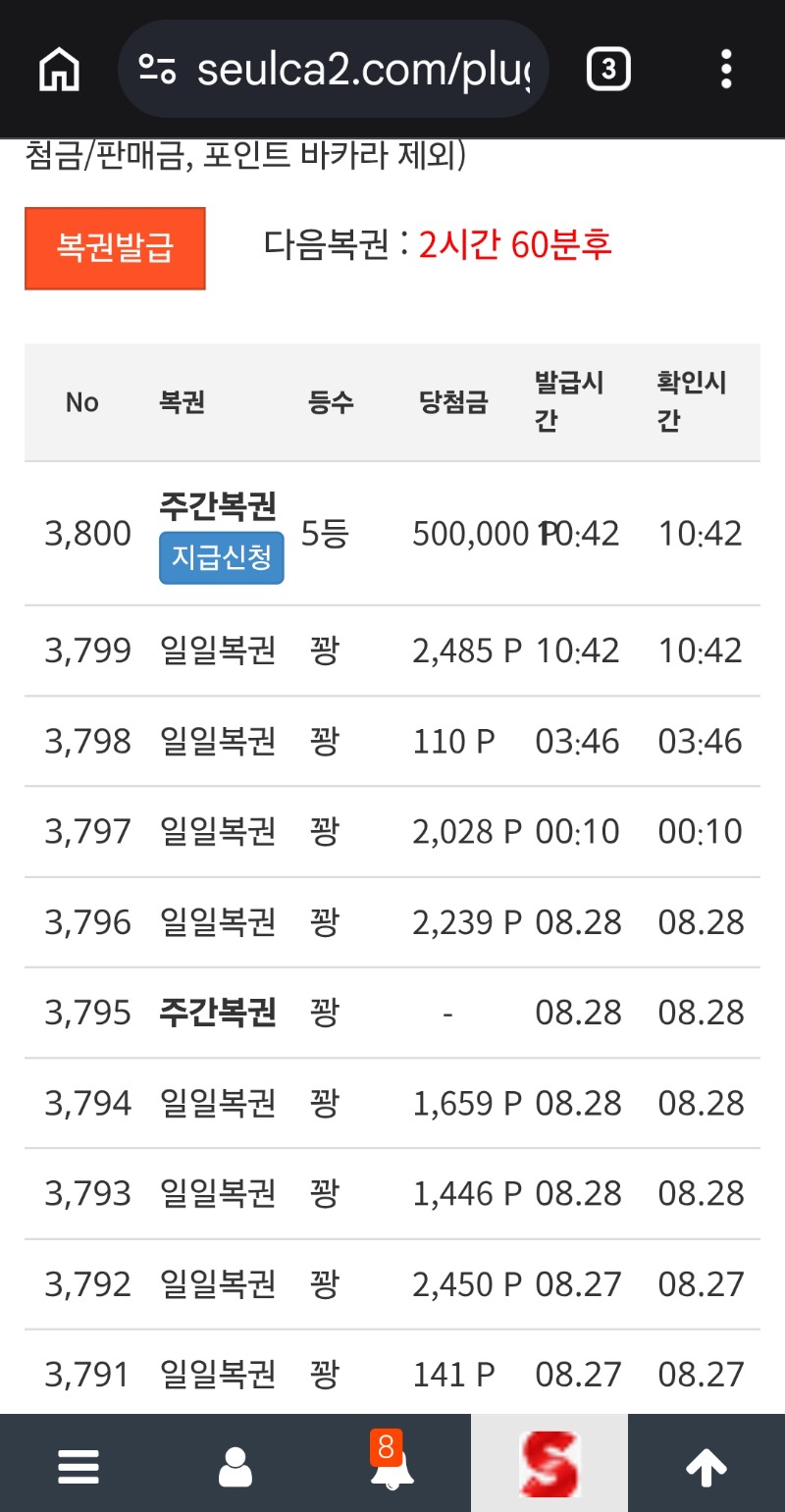
Task: Open the hamburger menu in the bottom bar
Action: [78, 1467]
